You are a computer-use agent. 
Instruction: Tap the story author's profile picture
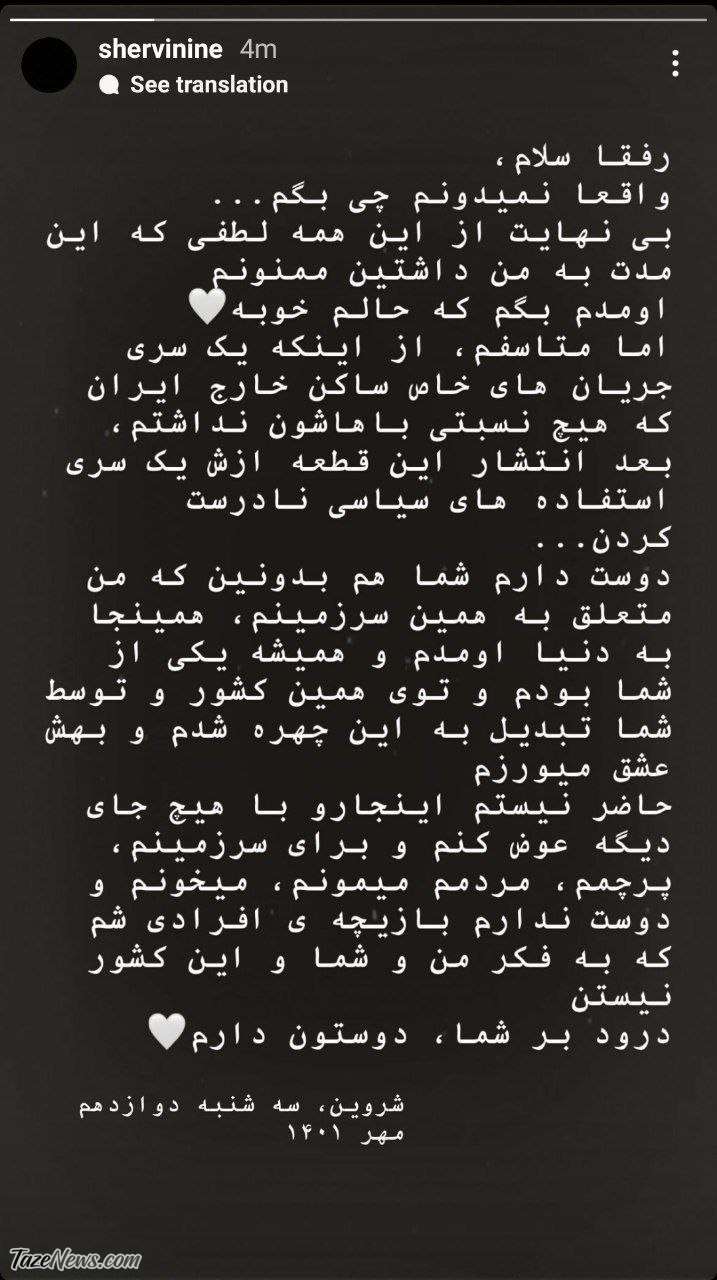(49, 65)
